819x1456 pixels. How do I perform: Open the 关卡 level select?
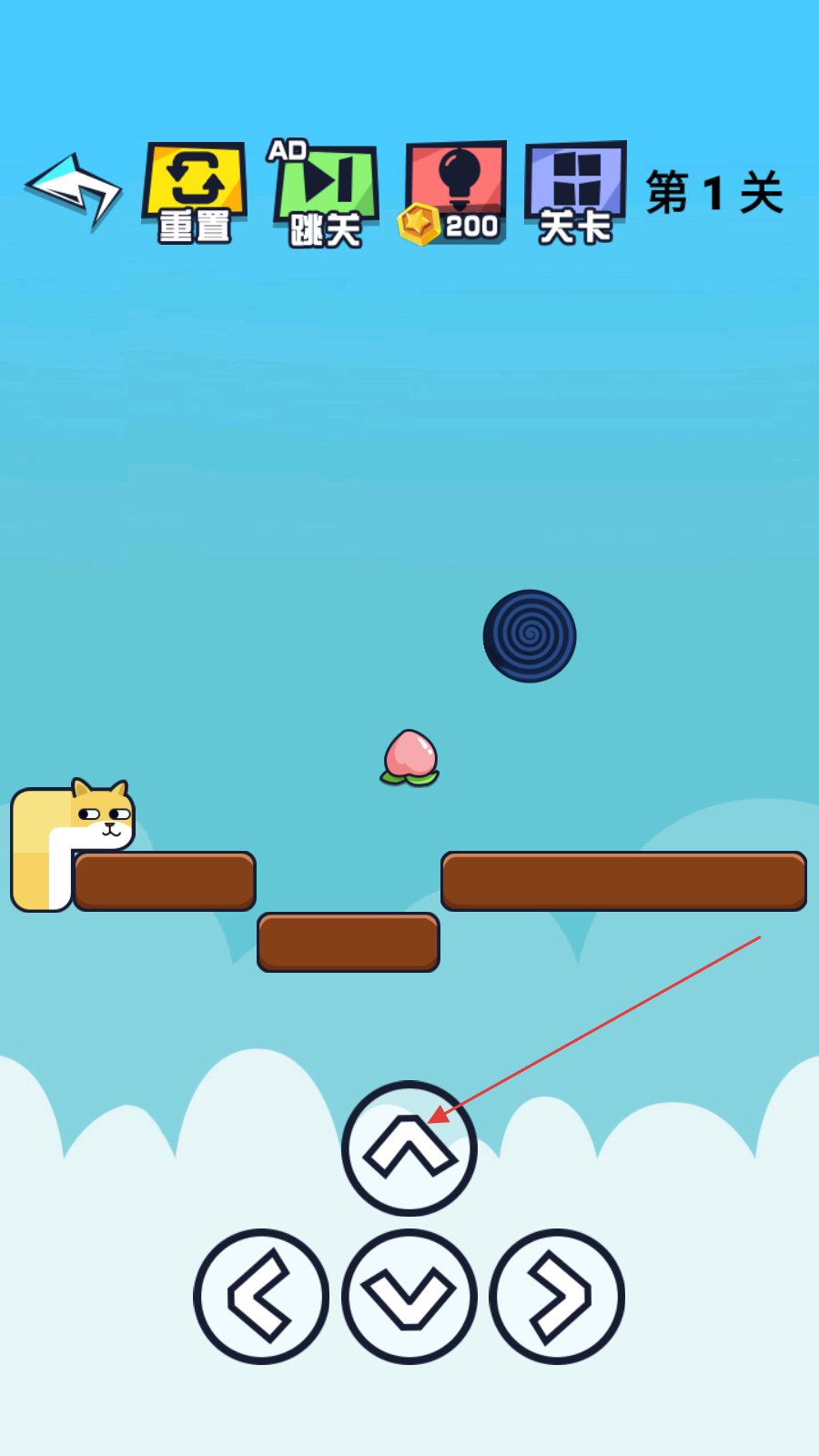pos(575,193)
